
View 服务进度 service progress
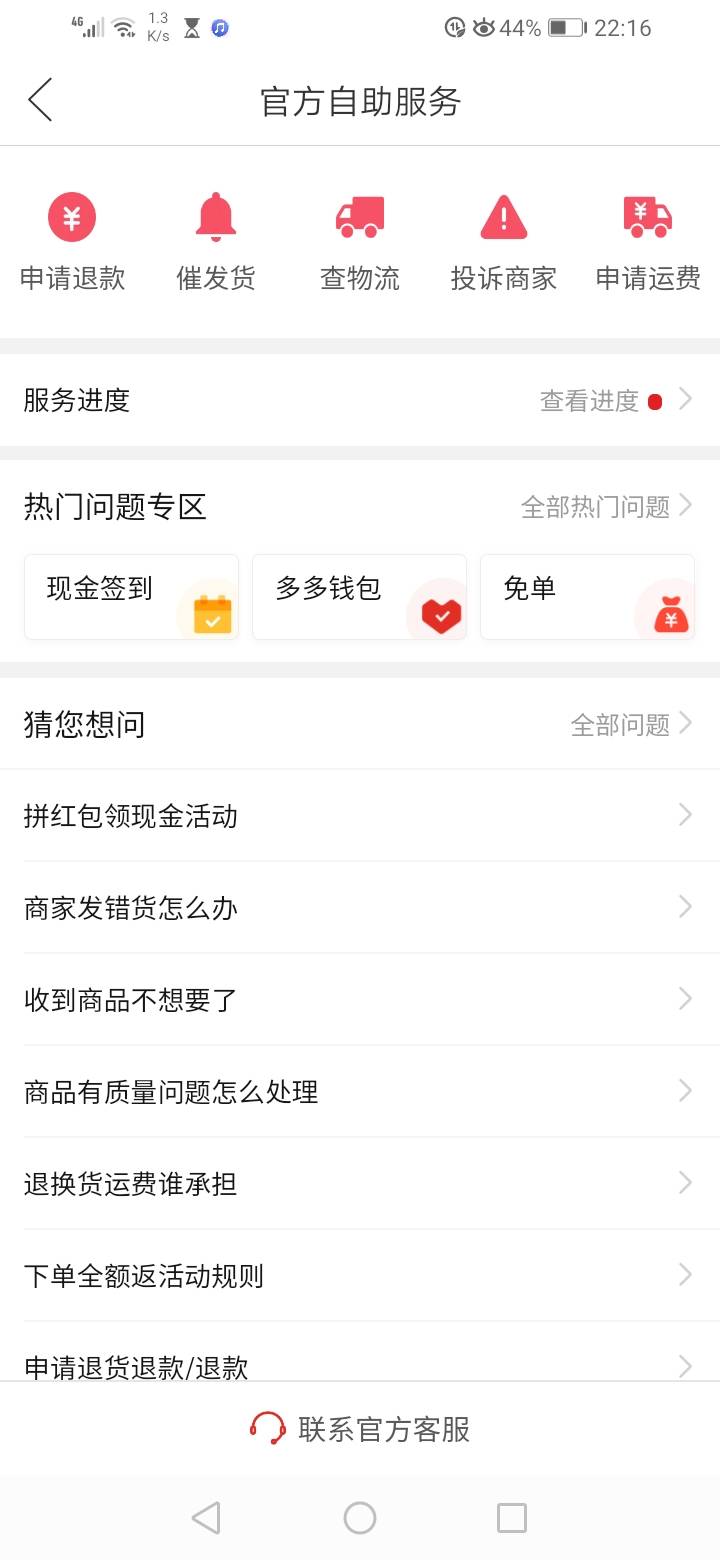click(x=360, y=400)
